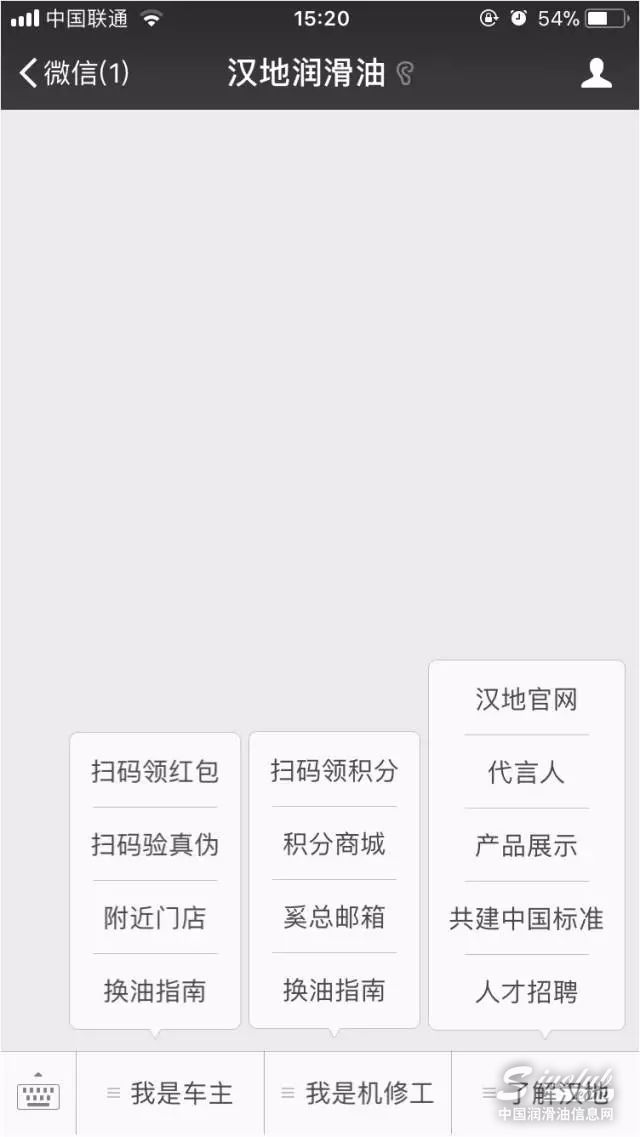Select 扫码领红包

pos(155,771)
